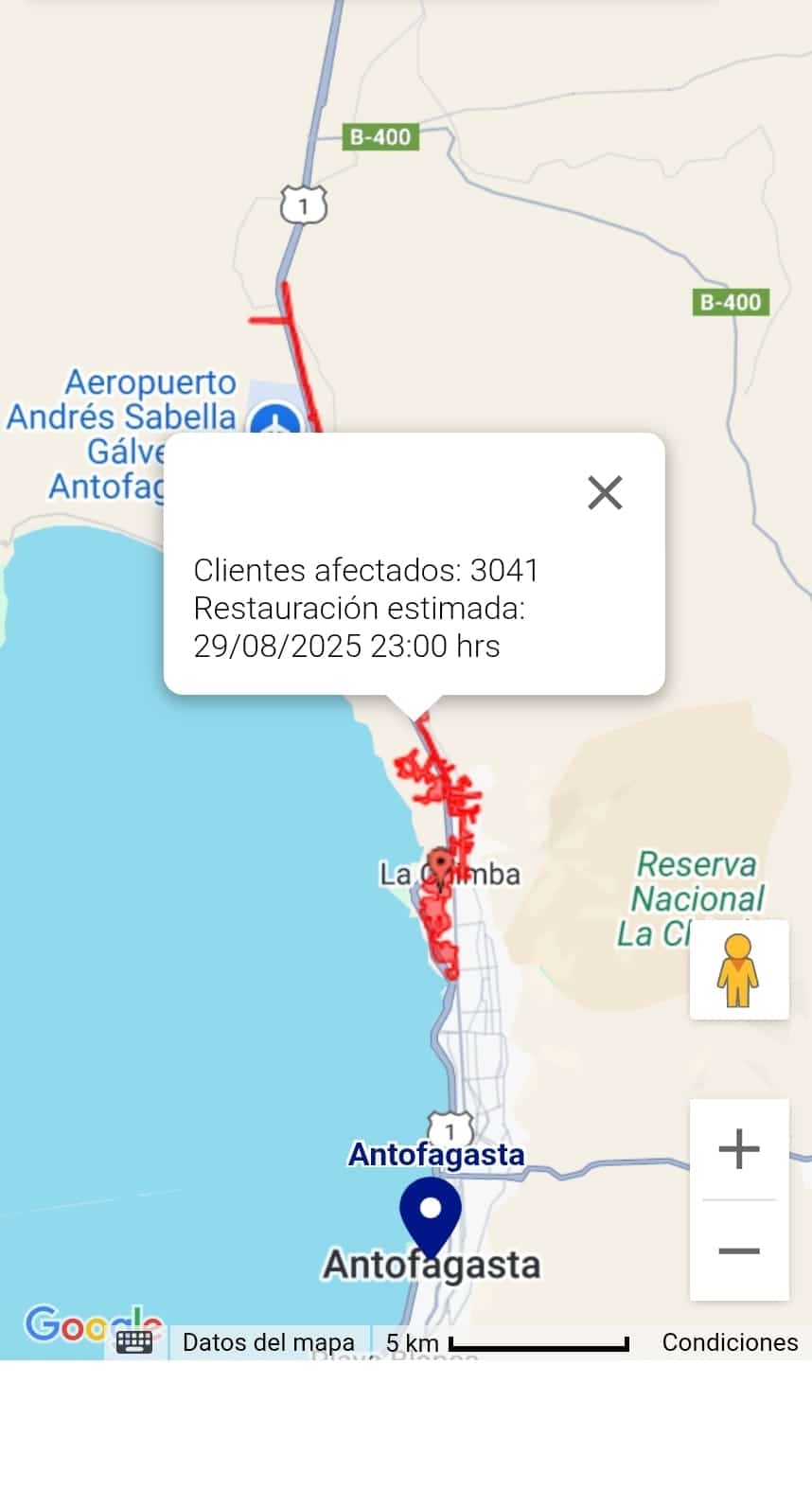Open the Condiciones link
The height and width of the screenshot is (1490, 812).
pyautogui.click(x=730, y=1342)
